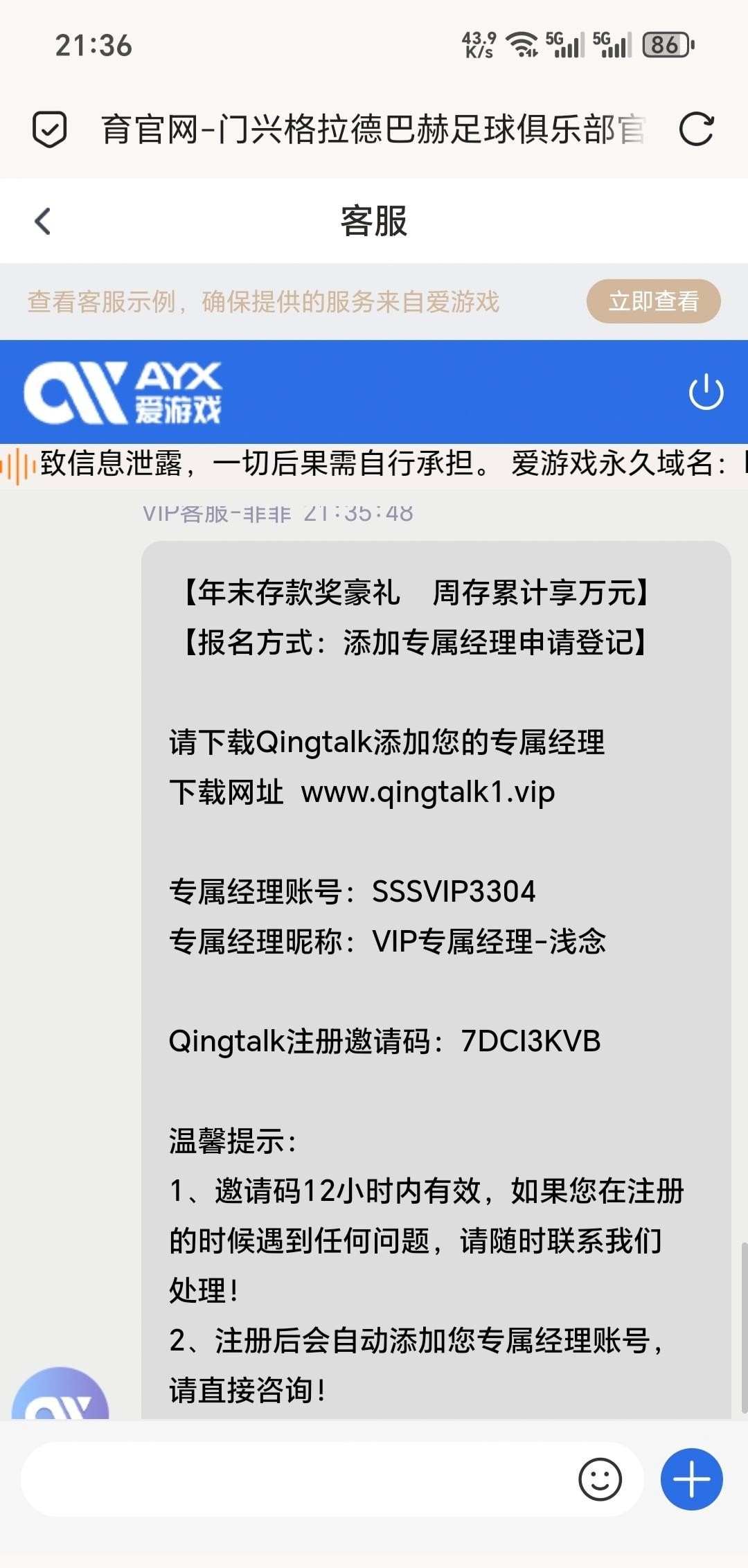This screenshot has width=748, height=1568.
Task: Open the browser site security shield
Action: 50,130
